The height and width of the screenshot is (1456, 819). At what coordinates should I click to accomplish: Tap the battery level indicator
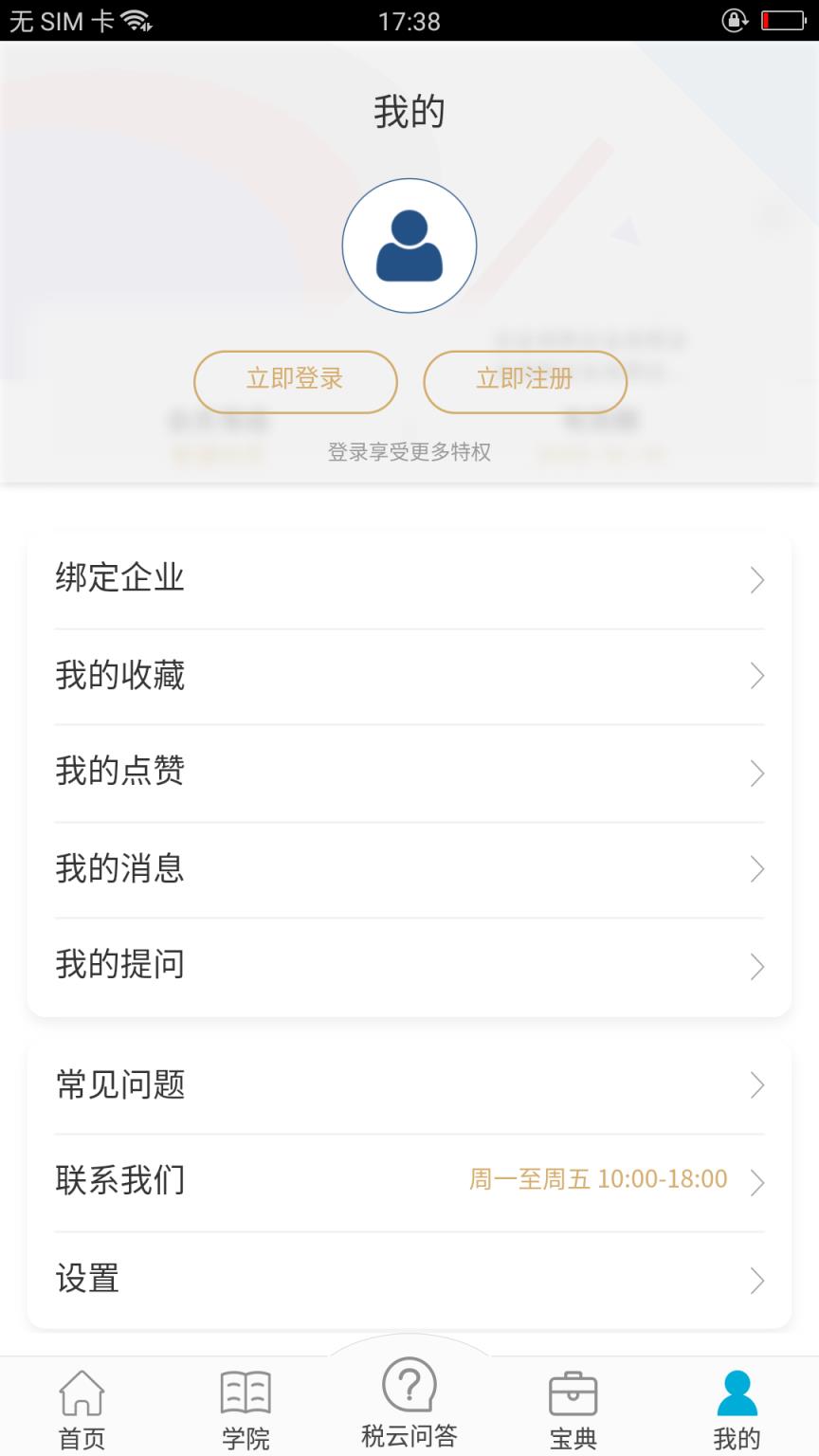[783, 21]
